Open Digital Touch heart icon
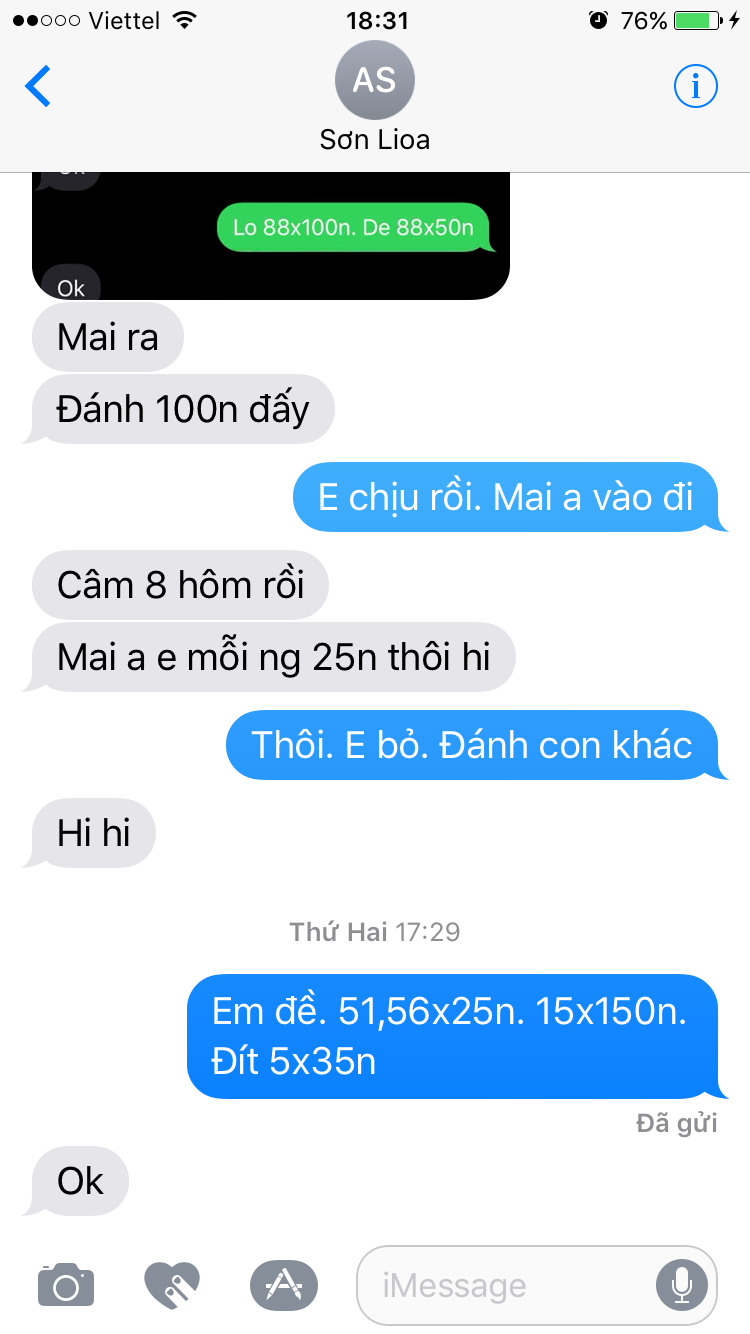Image resolution: width=750 pixels, height=1334 pixels. 172,1285
